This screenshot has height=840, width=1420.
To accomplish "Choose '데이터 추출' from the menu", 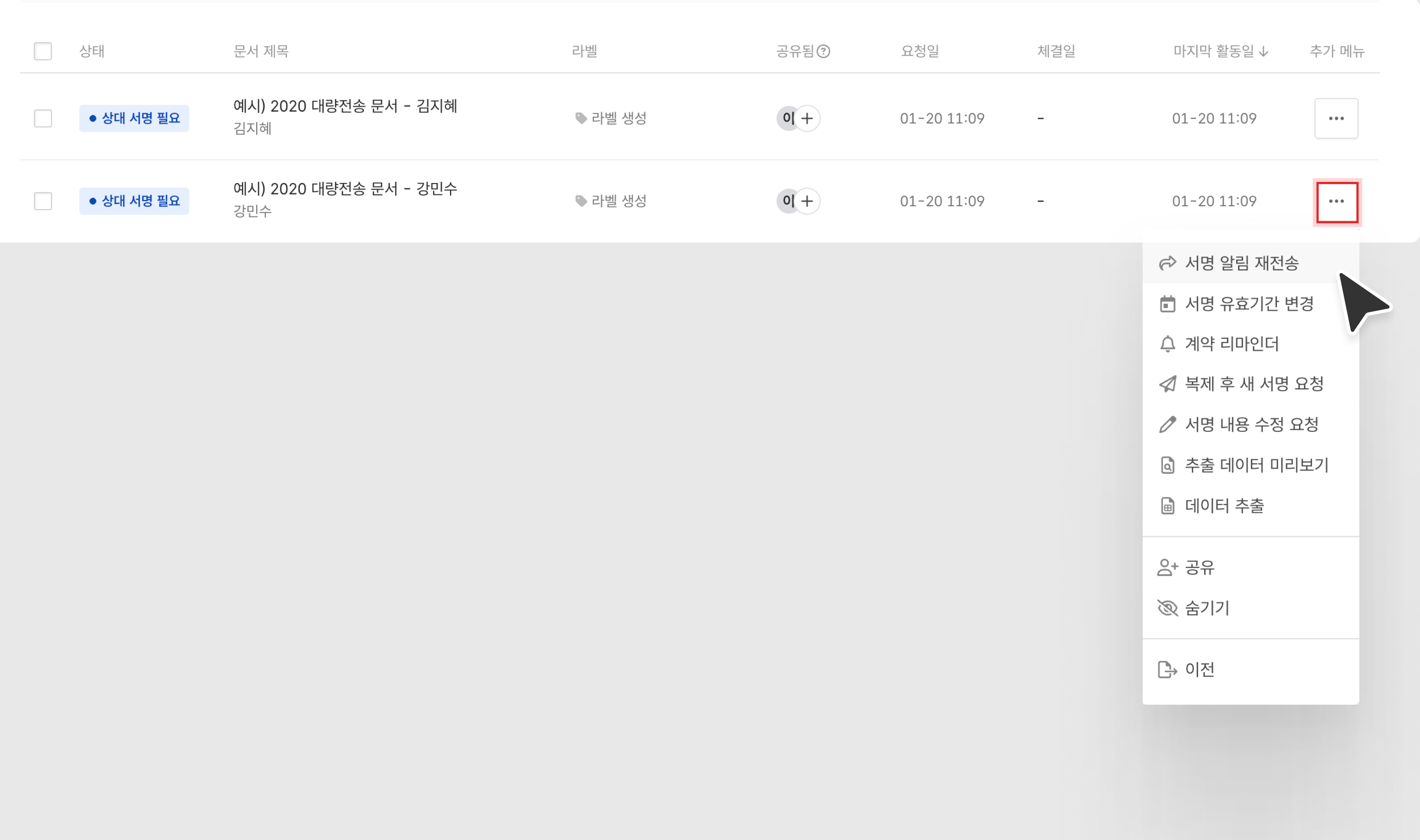I will click(1224, 505).
